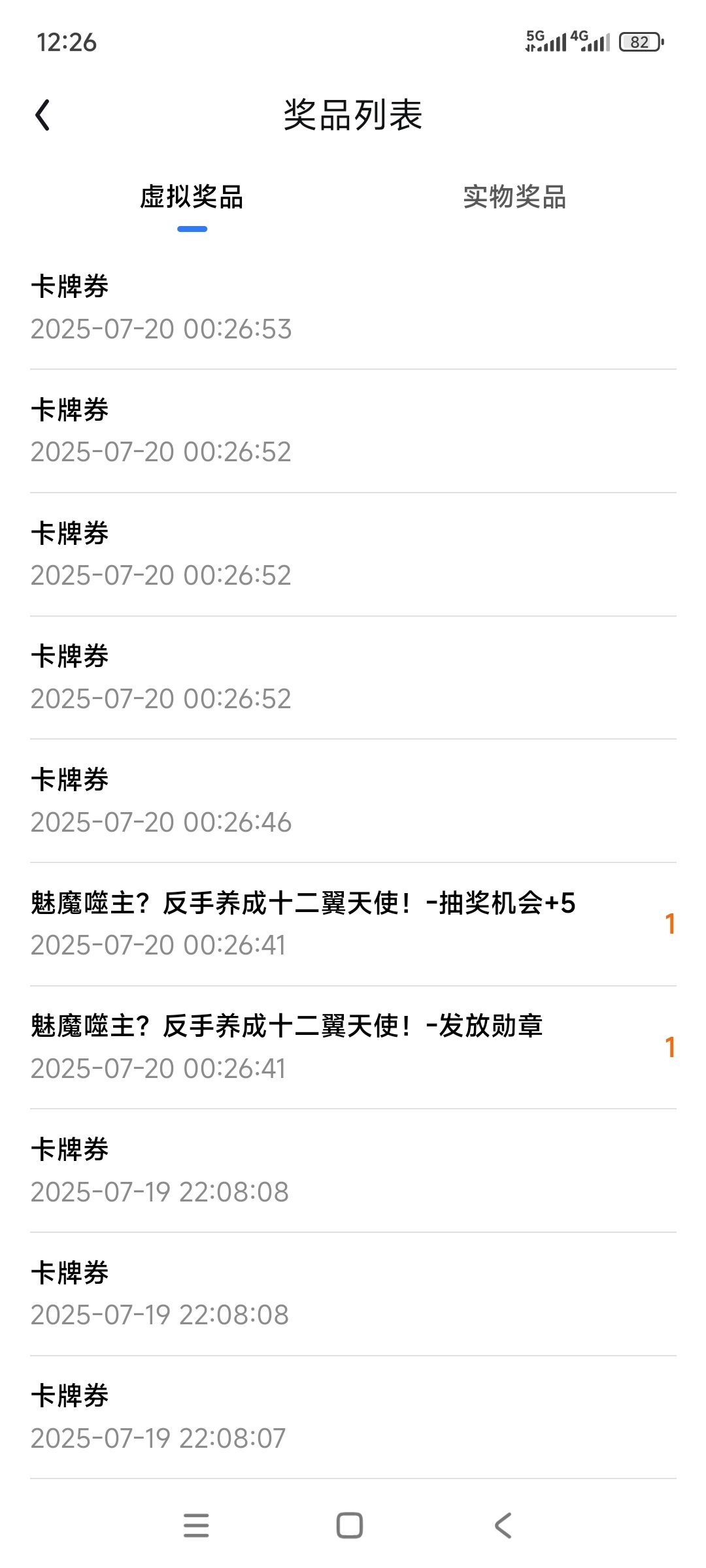This screenshot has height=1568, width=706.
Task: Go back using the top-left arrow
Action: click(42, 115)
